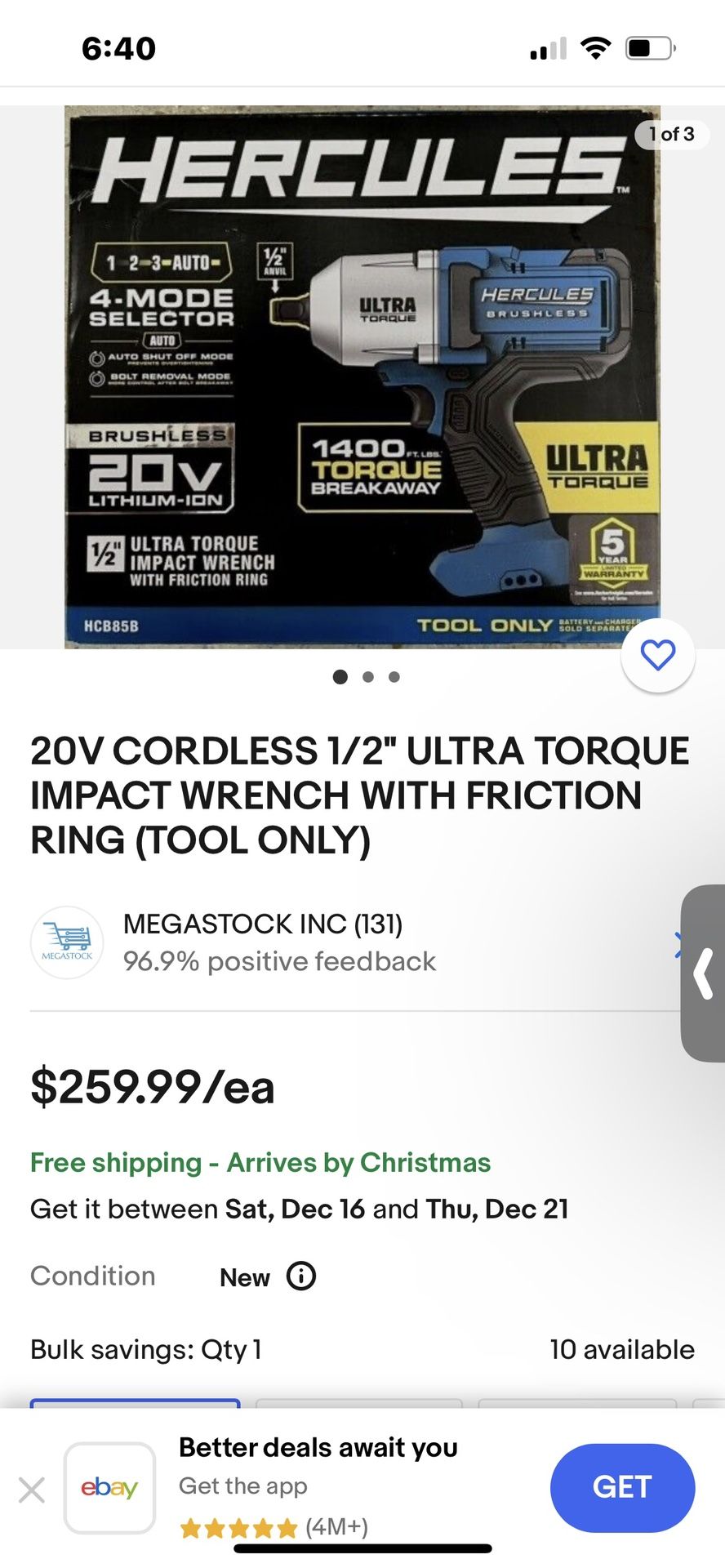
Task: Tap GET to download eBay app
Action: (x=622, y=1487)
